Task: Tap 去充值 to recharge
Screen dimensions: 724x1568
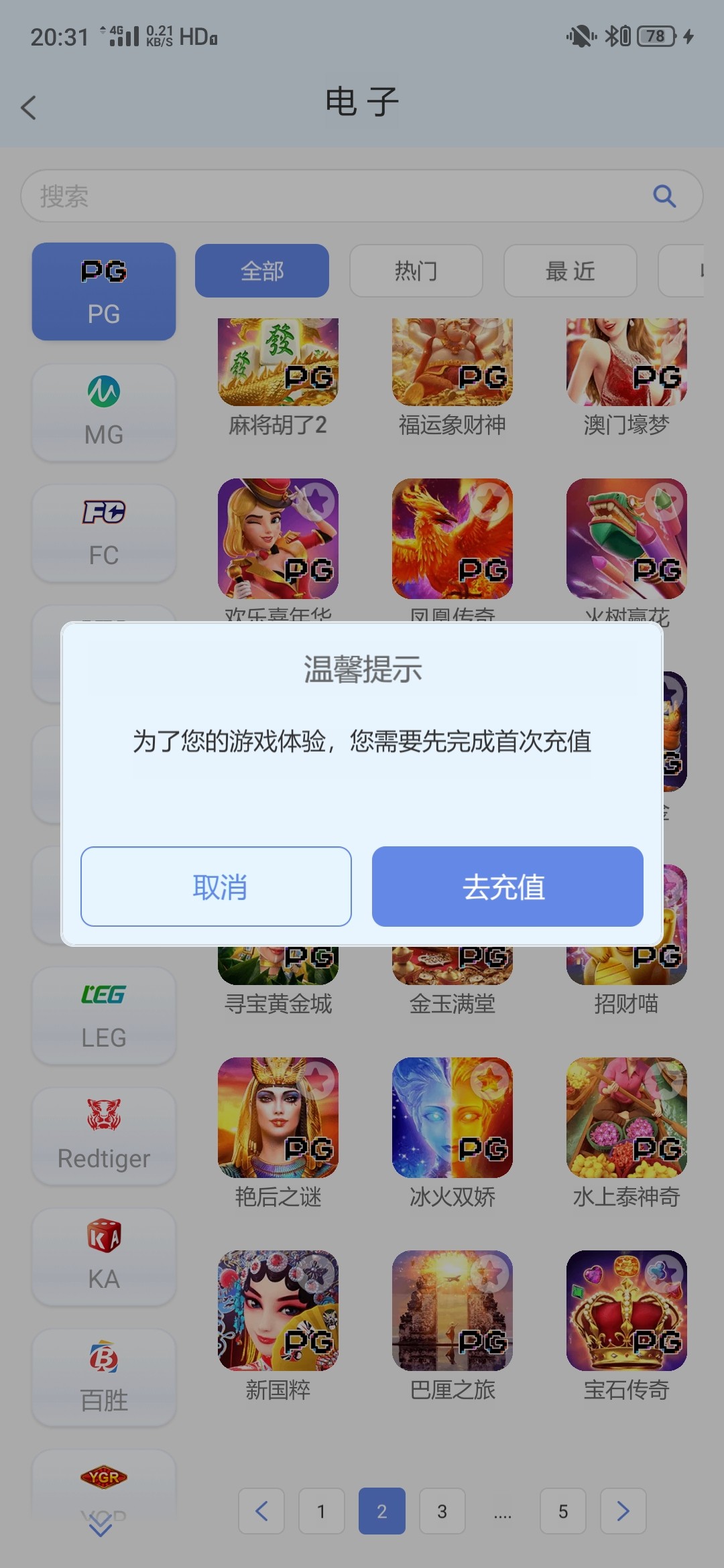Action: (507, 887)
